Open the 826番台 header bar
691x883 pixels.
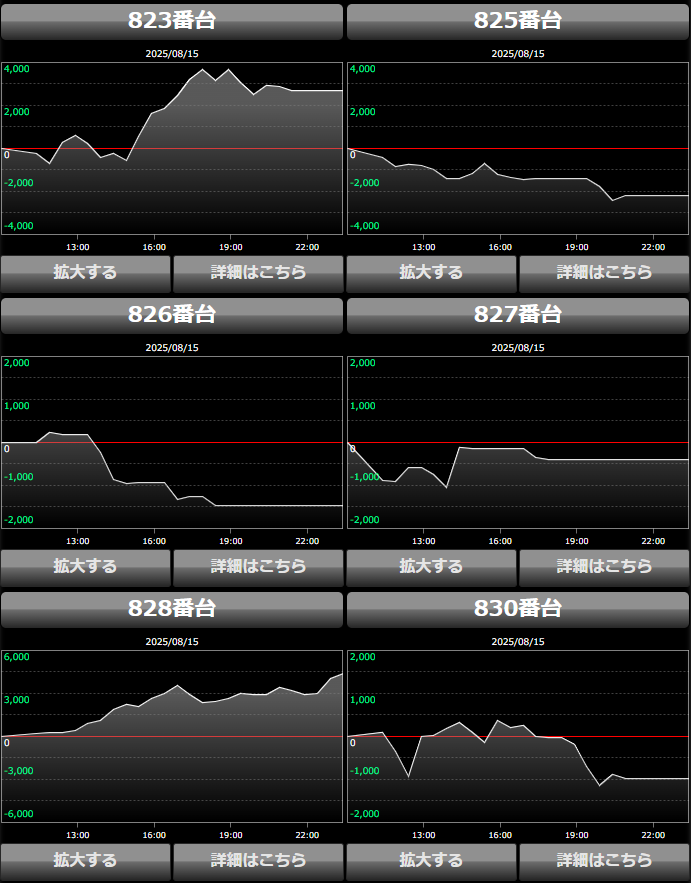tap(172, 315)
